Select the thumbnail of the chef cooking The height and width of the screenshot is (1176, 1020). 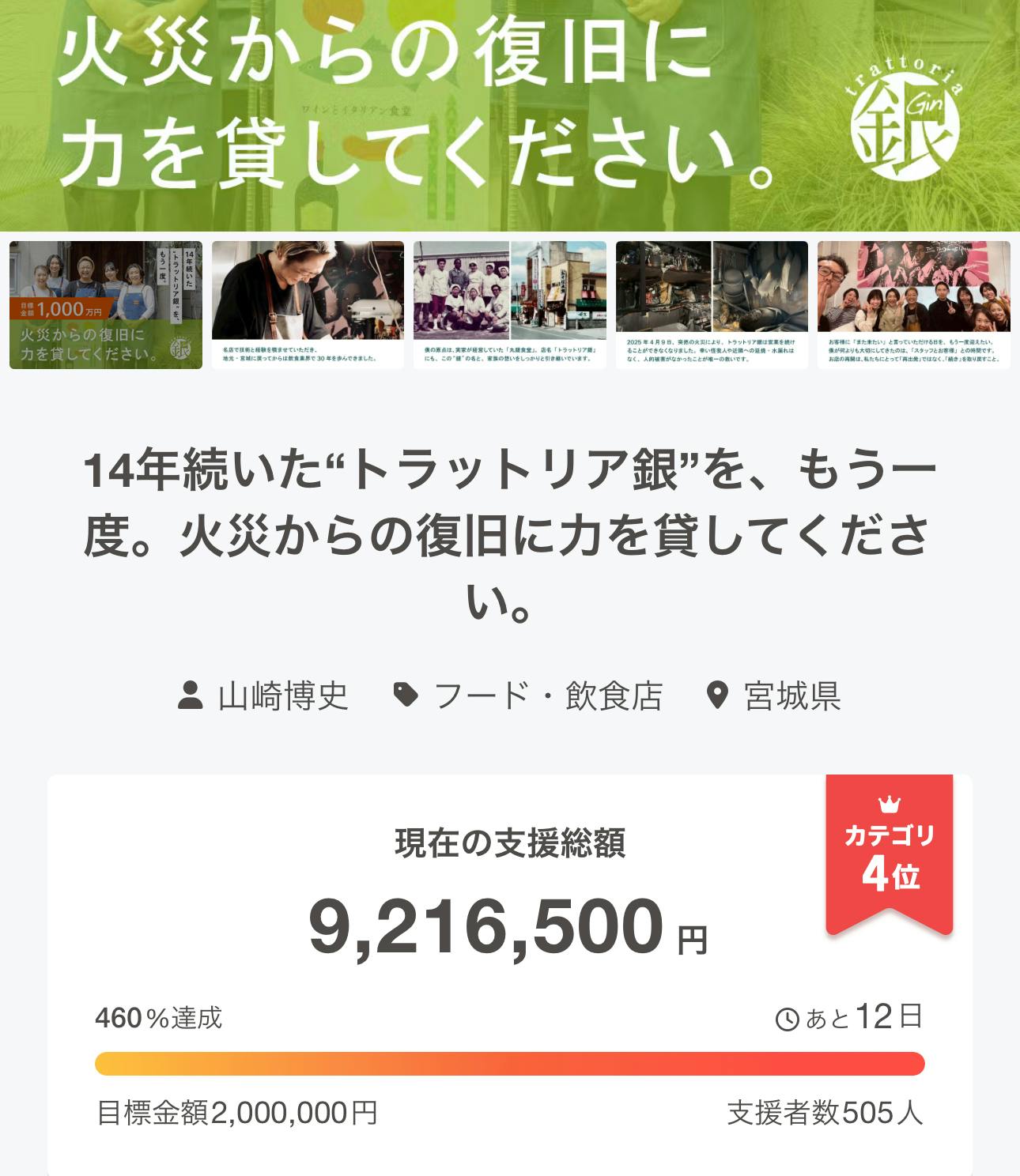point(308,305)
